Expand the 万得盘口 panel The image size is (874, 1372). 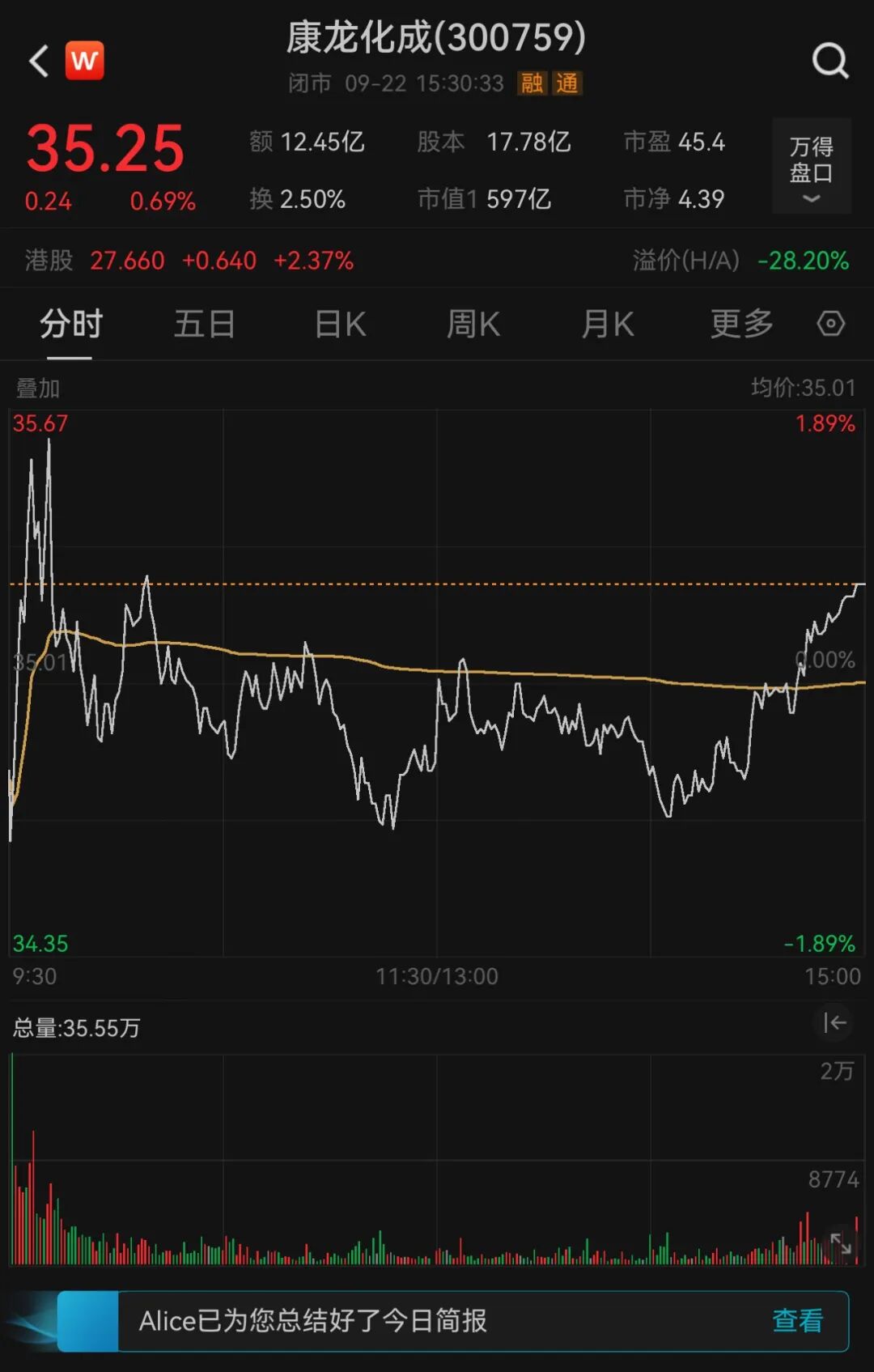click(811, 167)
